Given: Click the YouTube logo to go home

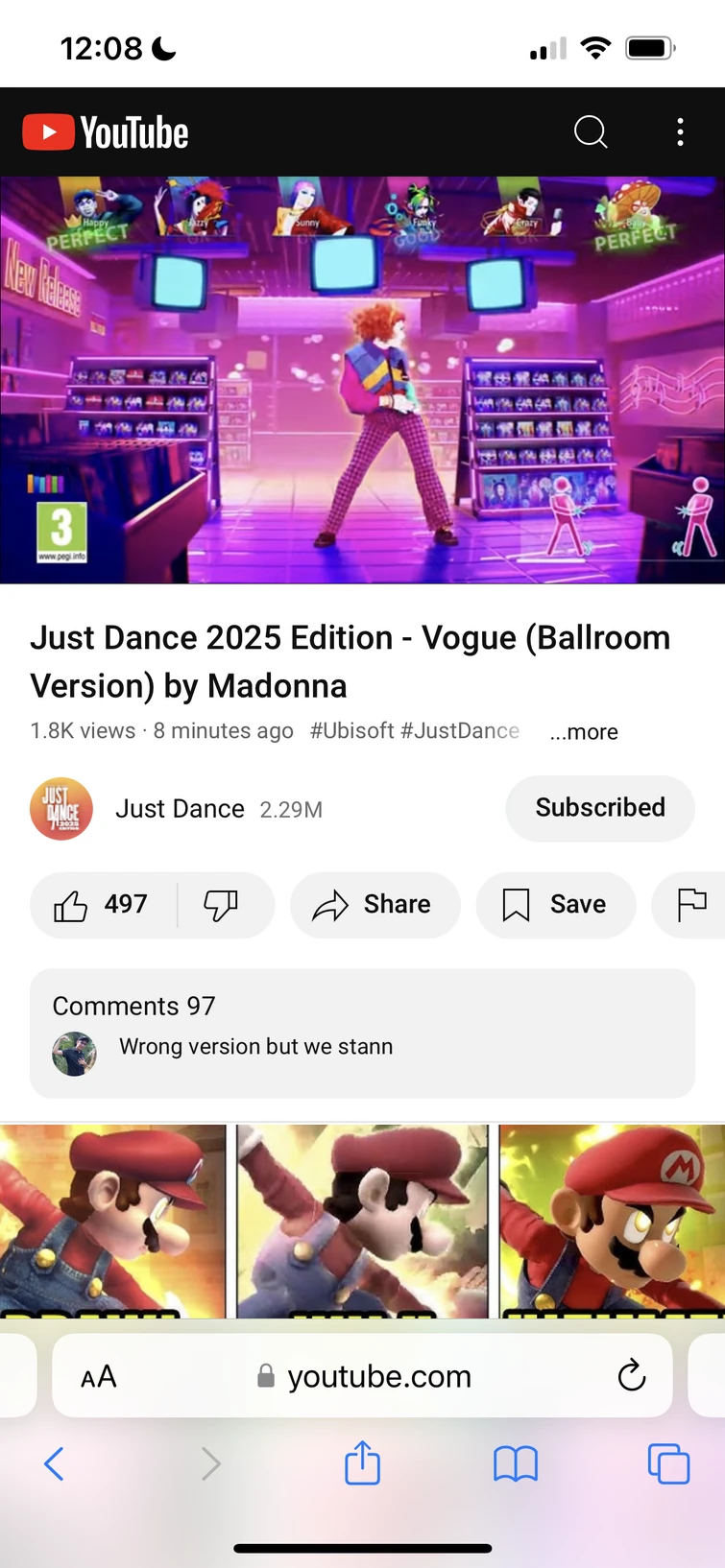Looking at the screenshot, I should pos(106,132).
